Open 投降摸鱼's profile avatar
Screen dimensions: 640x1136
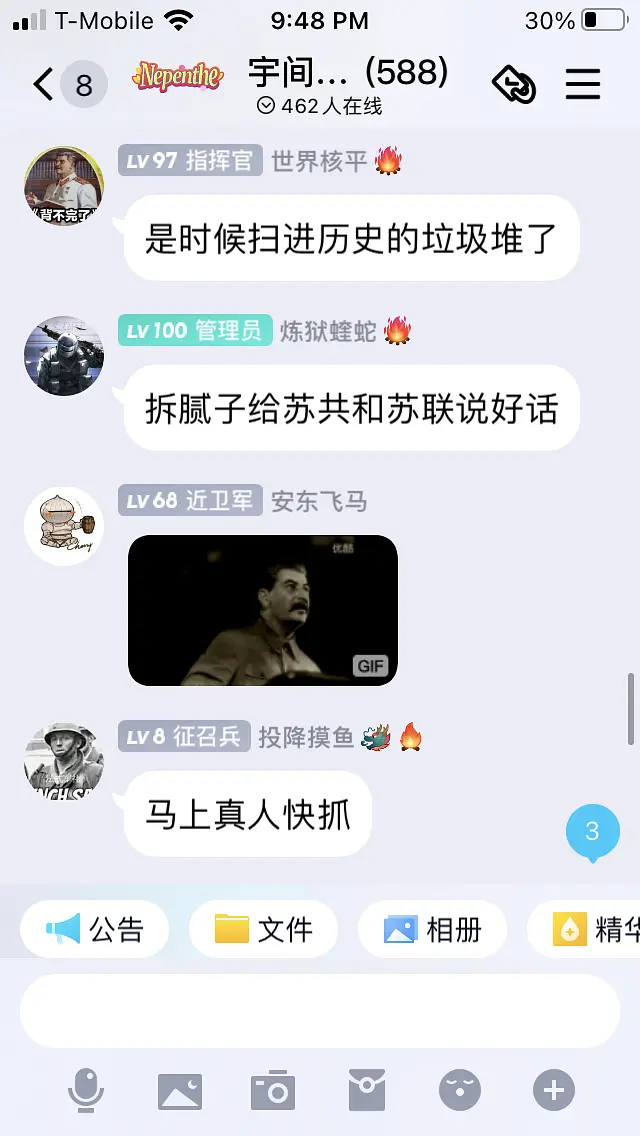click(x=64, y=760)
